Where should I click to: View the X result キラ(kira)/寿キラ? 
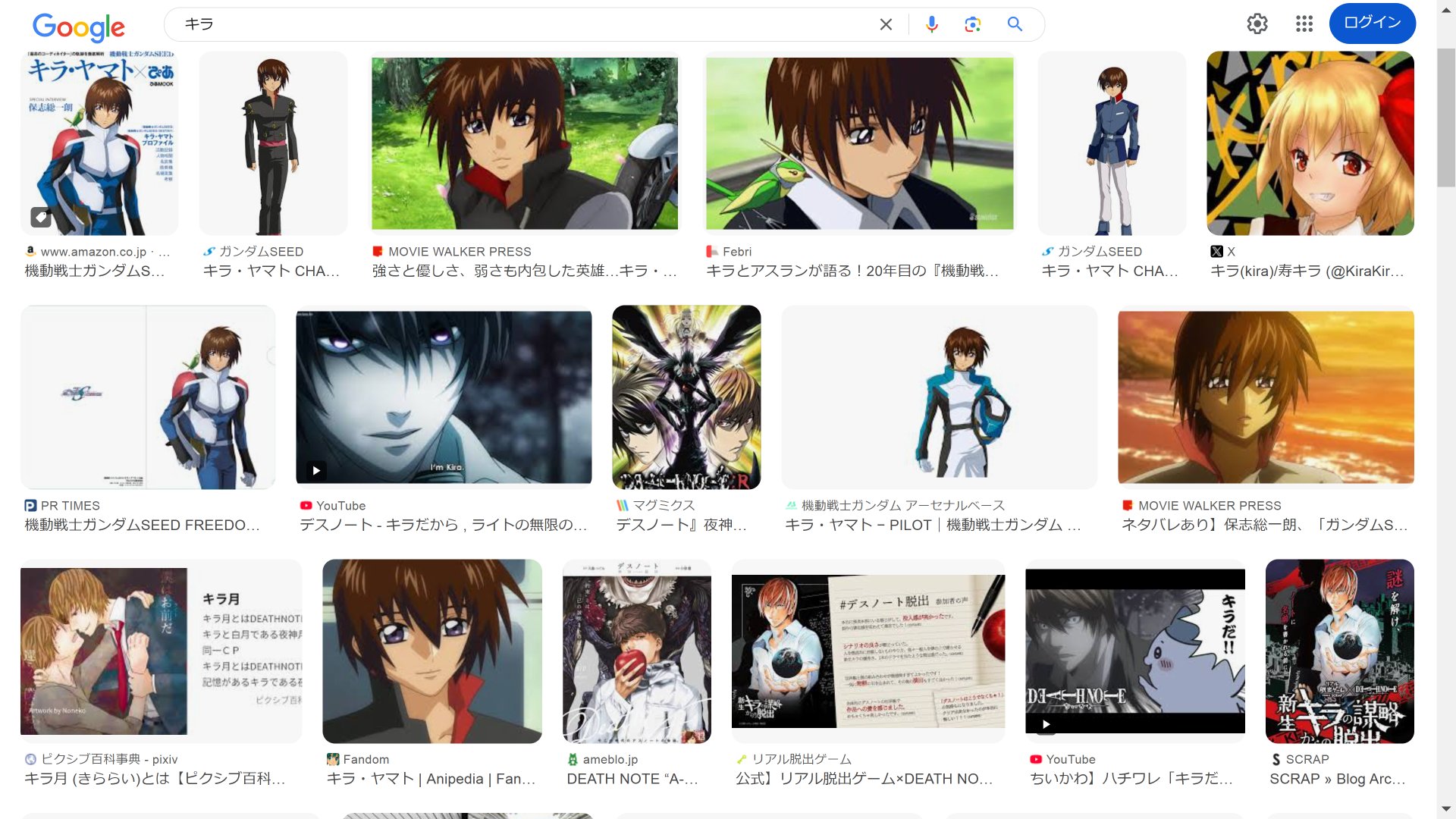[x=1310, y=143]
